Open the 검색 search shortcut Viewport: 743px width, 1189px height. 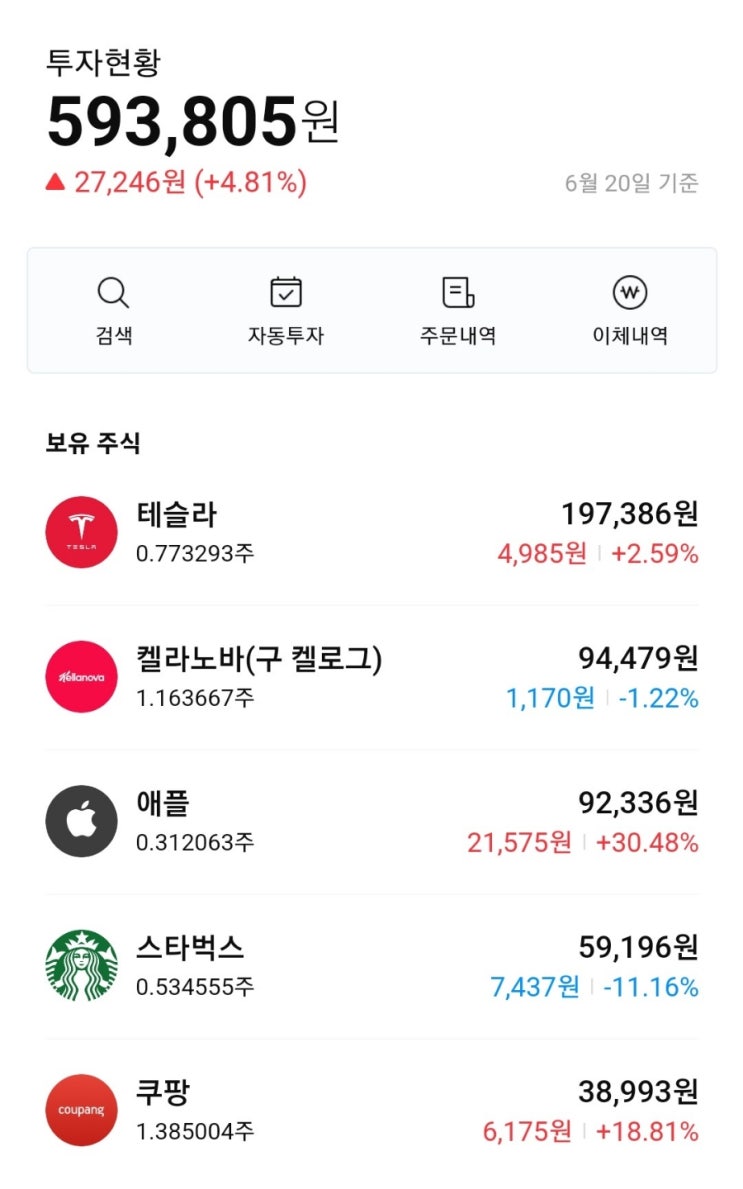113,311
